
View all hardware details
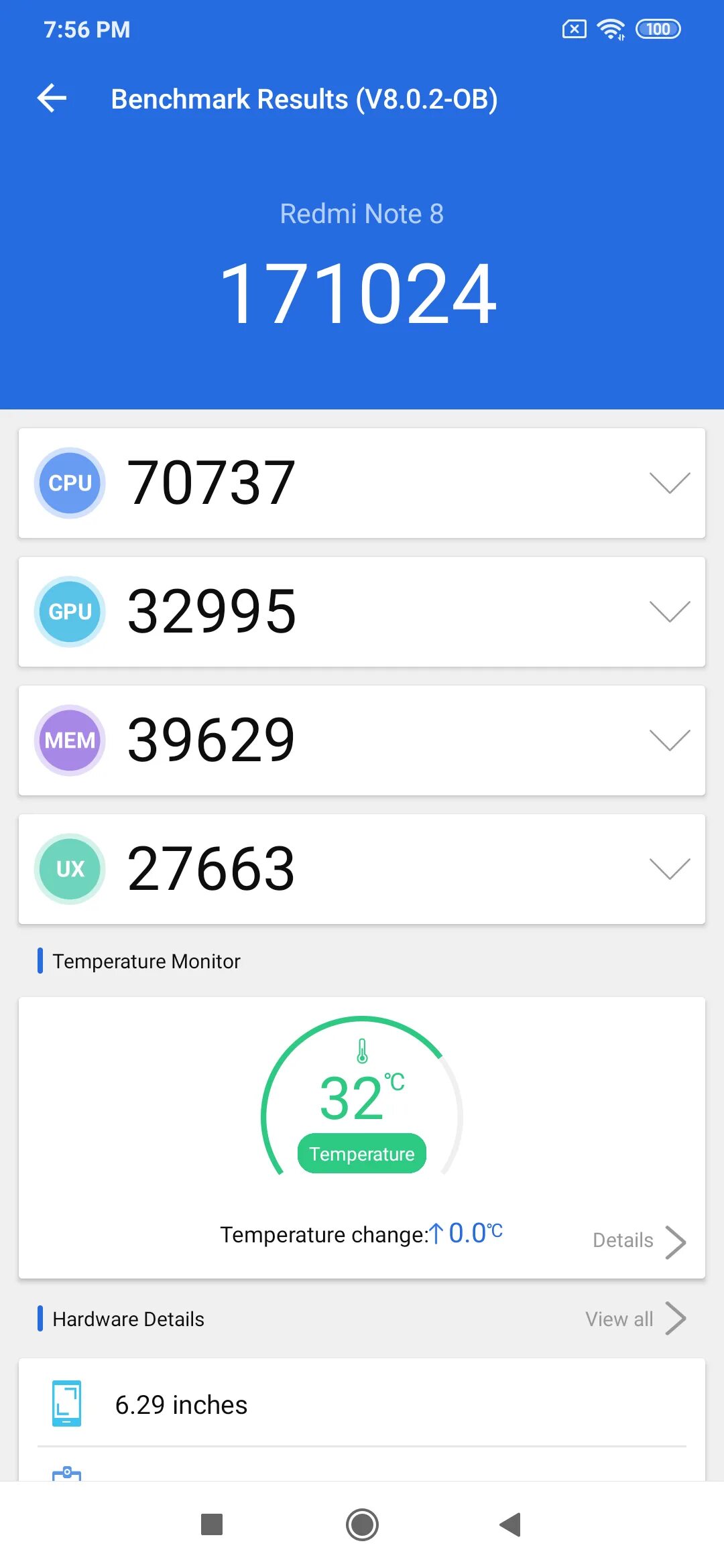pyautogui.click(x=634, y=1319)
